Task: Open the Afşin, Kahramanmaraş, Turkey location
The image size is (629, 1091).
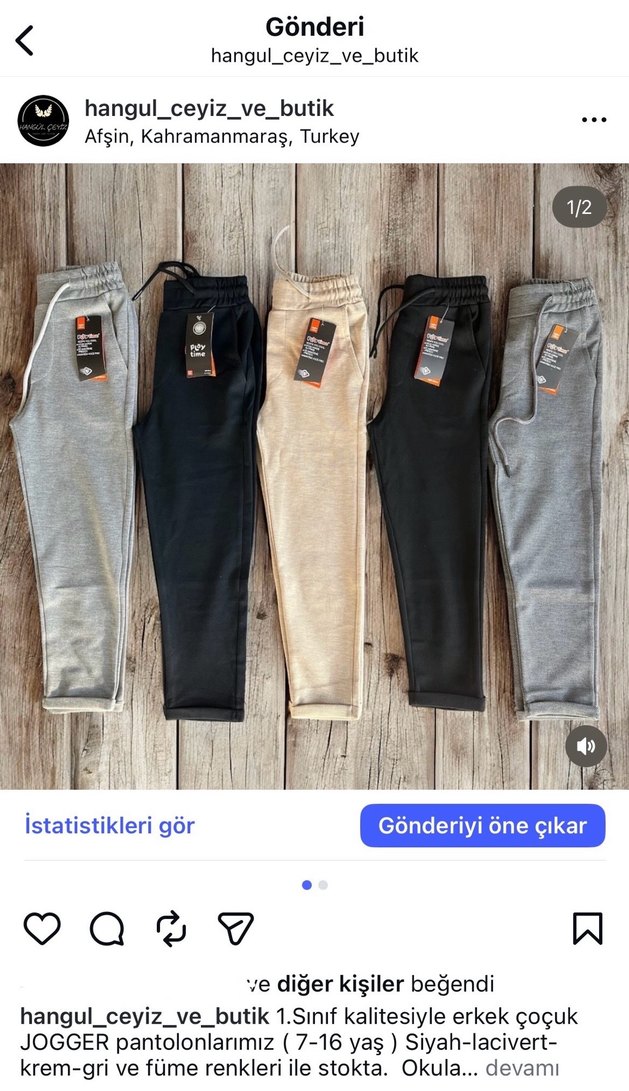Action: tap(222, 136)
